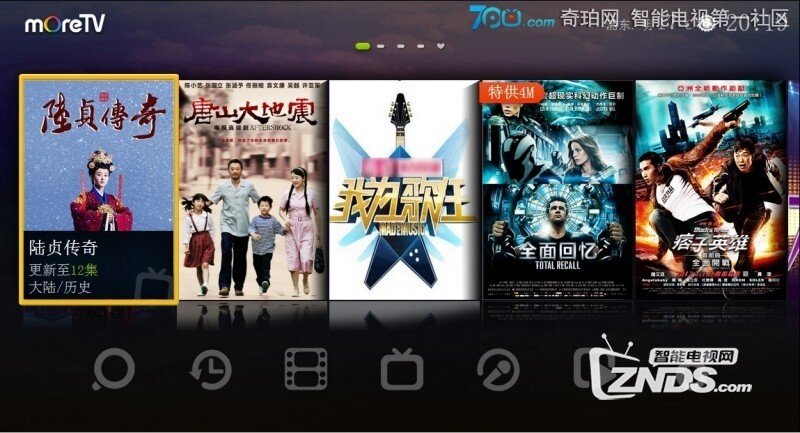The image size is (800, 433).
Task: Open the 陆贞传奇 drama card
Action: [x=98, y=190]
